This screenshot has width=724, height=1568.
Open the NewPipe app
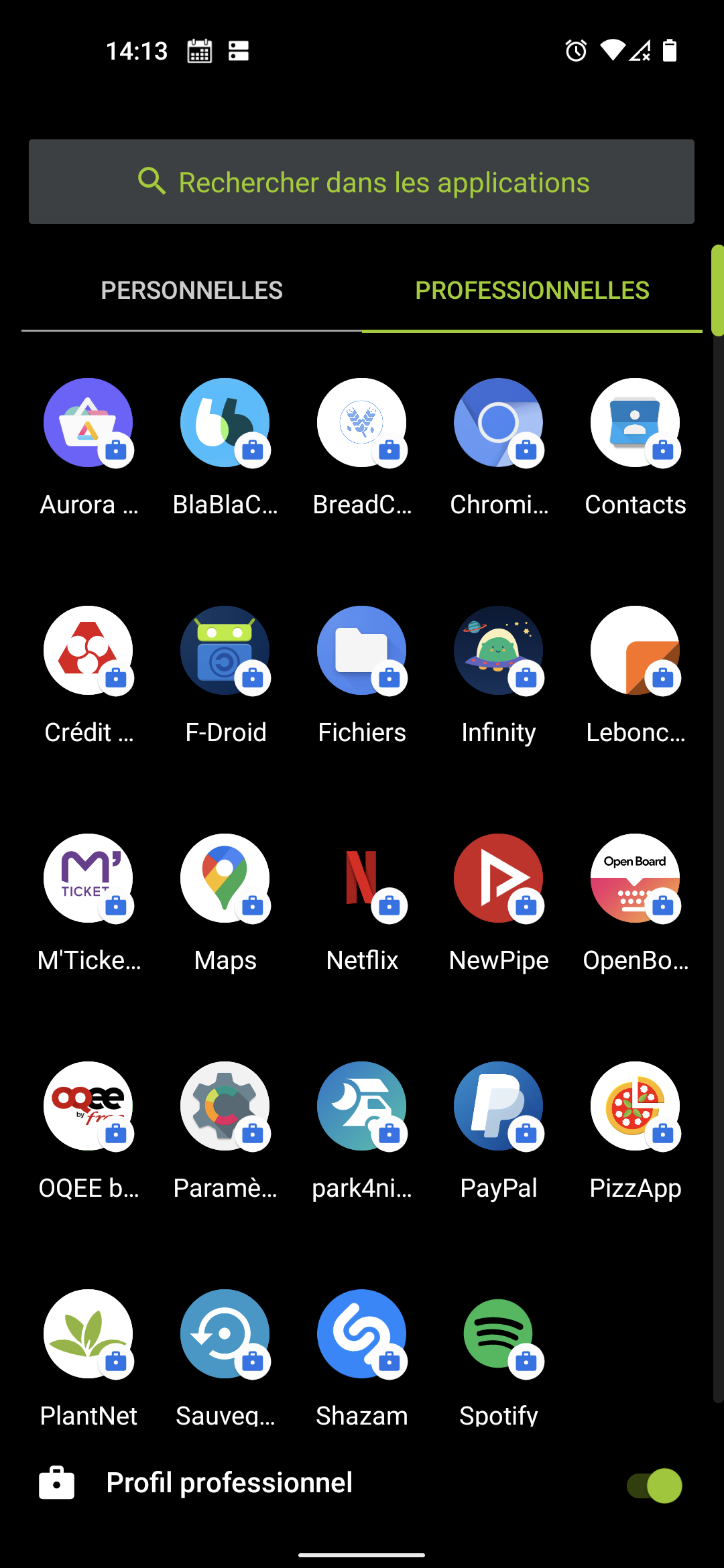tap(498, 878)
